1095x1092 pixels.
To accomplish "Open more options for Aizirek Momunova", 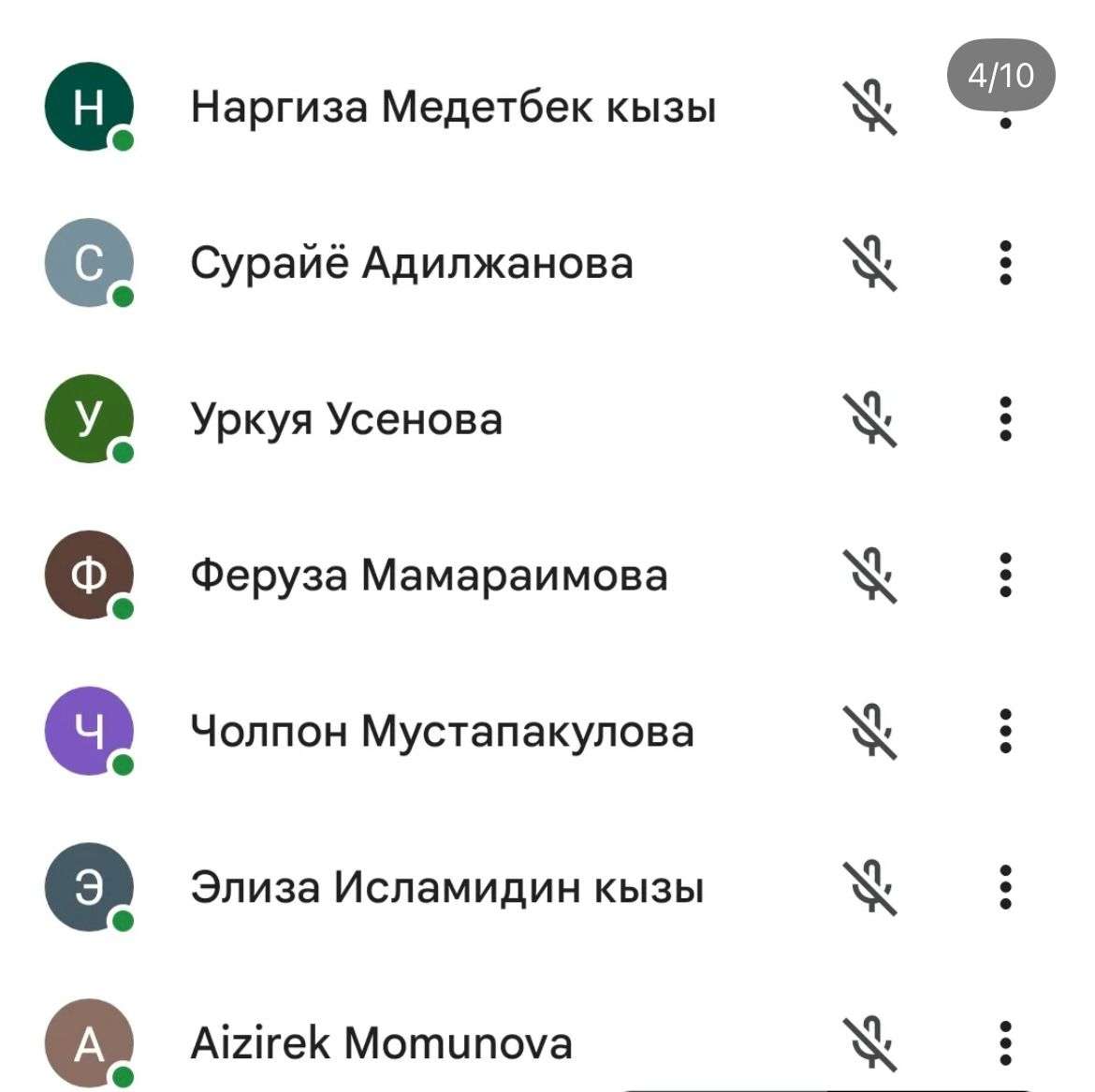I will pyautogui.click(x=1005, y=1042).
